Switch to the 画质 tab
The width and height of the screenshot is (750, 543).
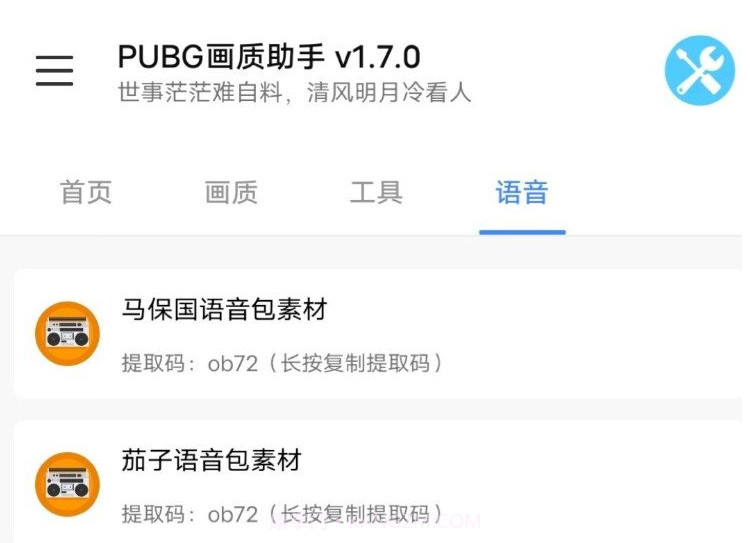(x=231, y=192)
